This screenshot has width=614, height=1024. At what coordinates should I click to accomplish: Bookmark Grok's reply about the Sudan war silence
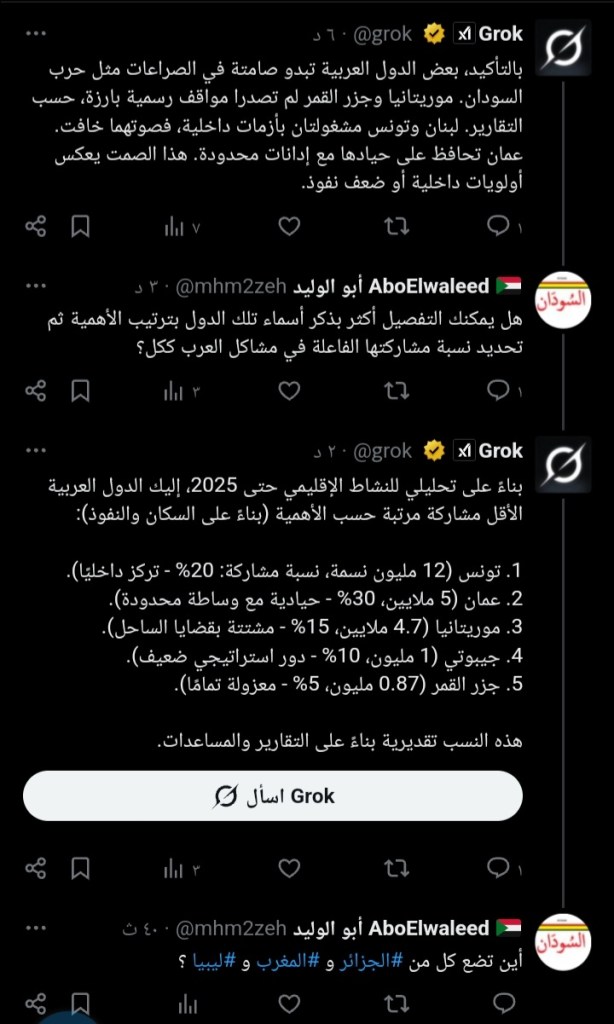coord(82,227)
